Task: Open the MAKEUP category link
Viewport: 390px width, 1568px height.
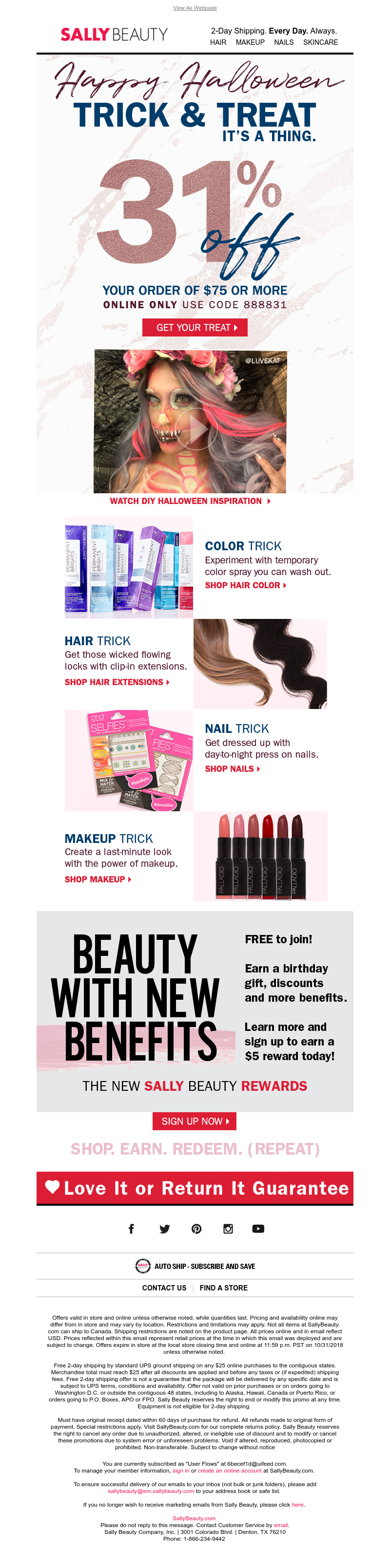Action: (x=250, y=43)
